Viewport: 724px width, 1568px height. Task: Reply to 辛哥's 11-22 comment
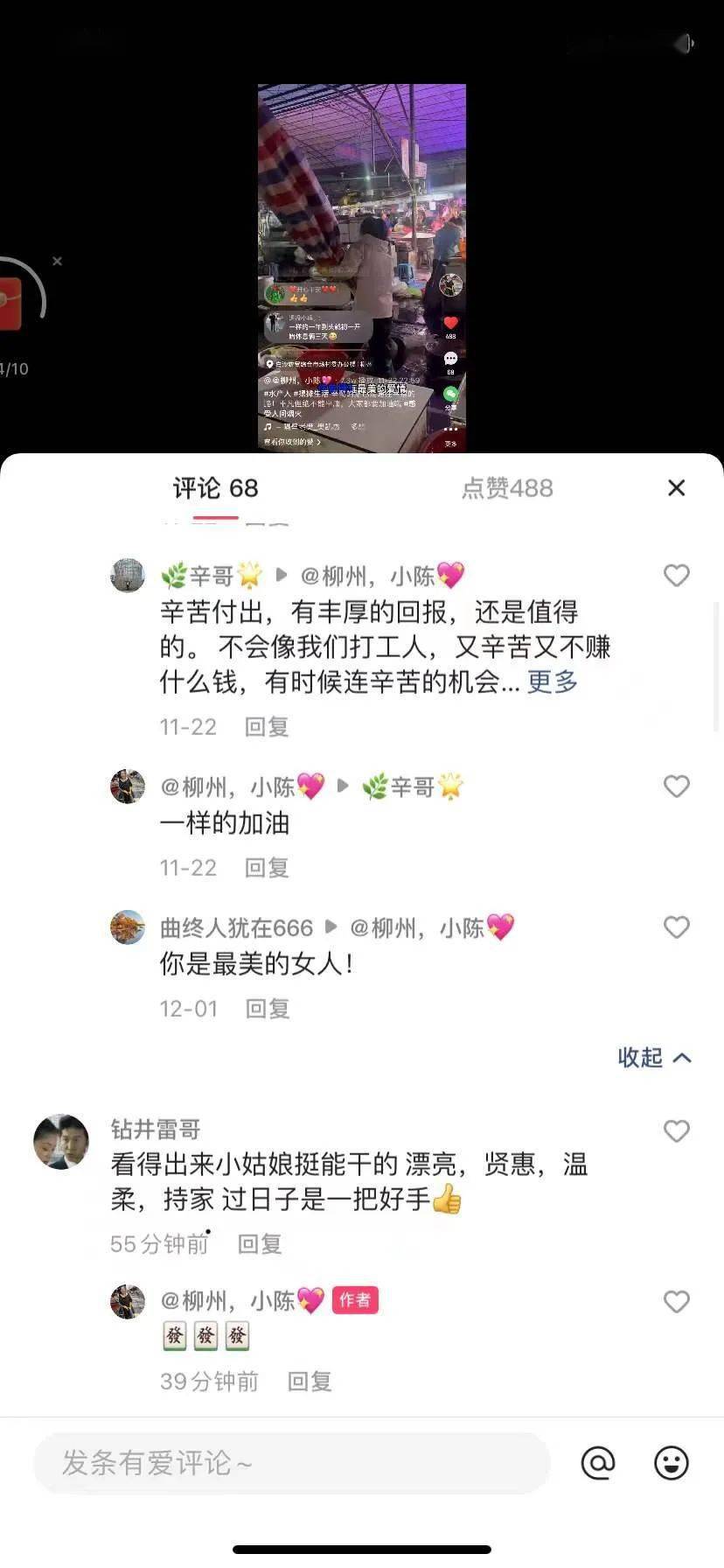coord(267,726)
